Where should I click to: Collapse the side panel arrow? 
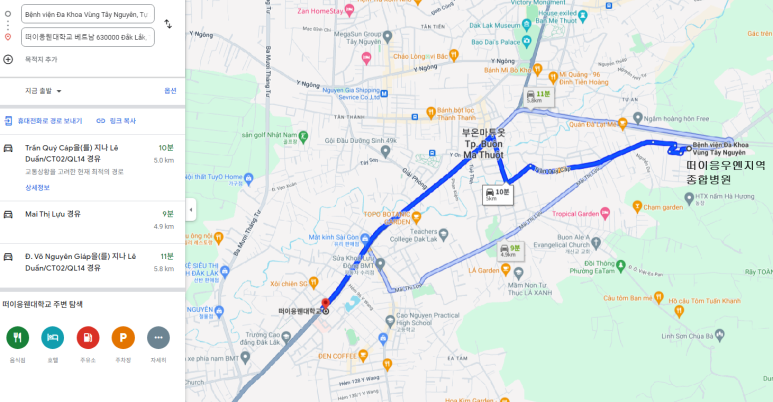(x=190, y=210)
